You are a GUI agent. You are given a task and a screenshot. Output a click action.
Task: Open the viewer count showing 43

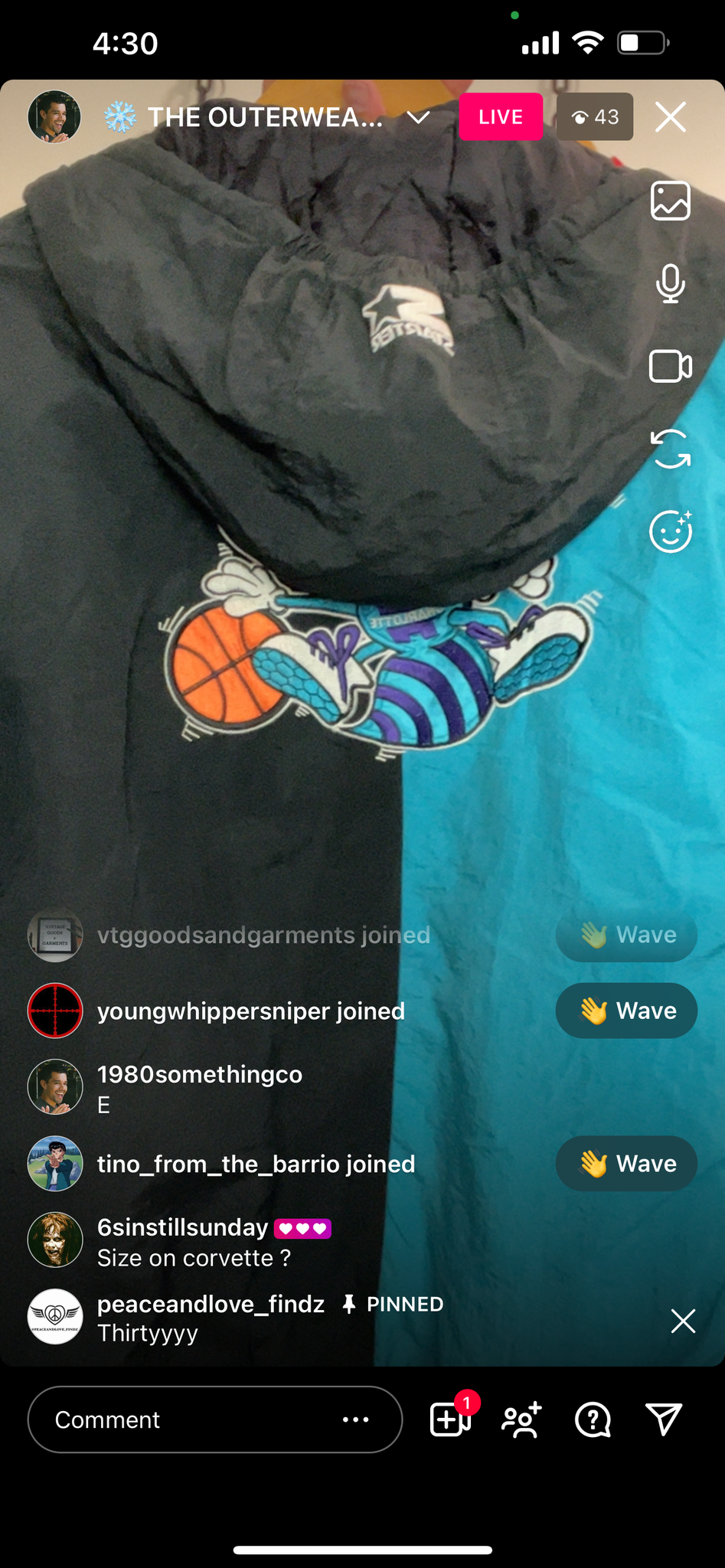[595, 116]
